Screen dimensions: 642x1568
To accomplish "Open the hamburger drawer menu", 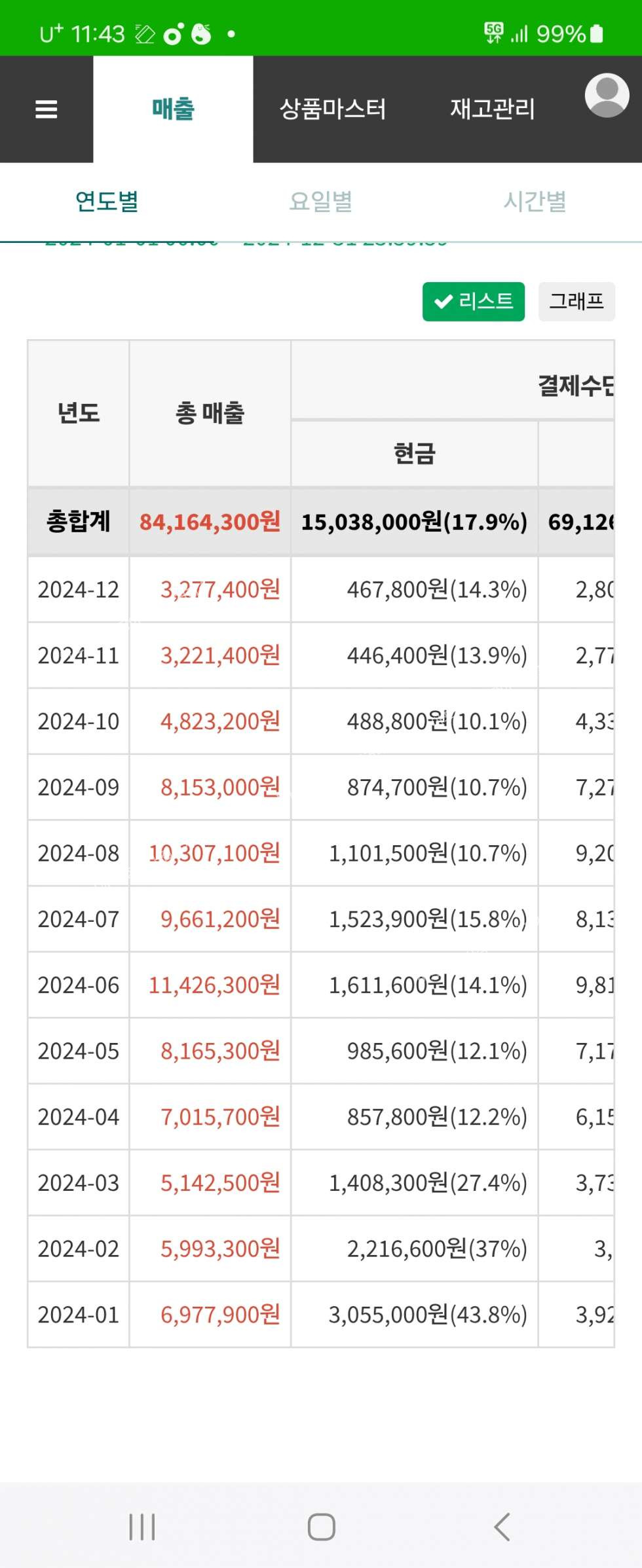I will tap(46, 109).
